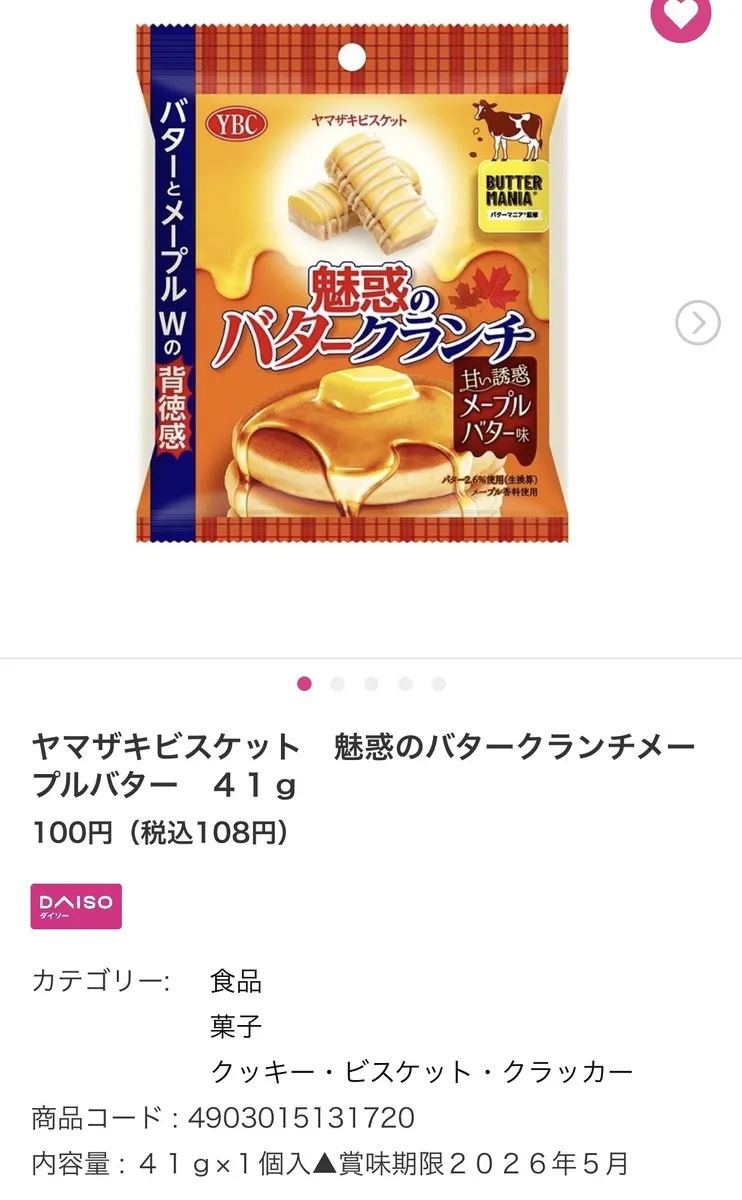
Task: Jump to the second image indicator dot
Action: (x=338, y=684)
